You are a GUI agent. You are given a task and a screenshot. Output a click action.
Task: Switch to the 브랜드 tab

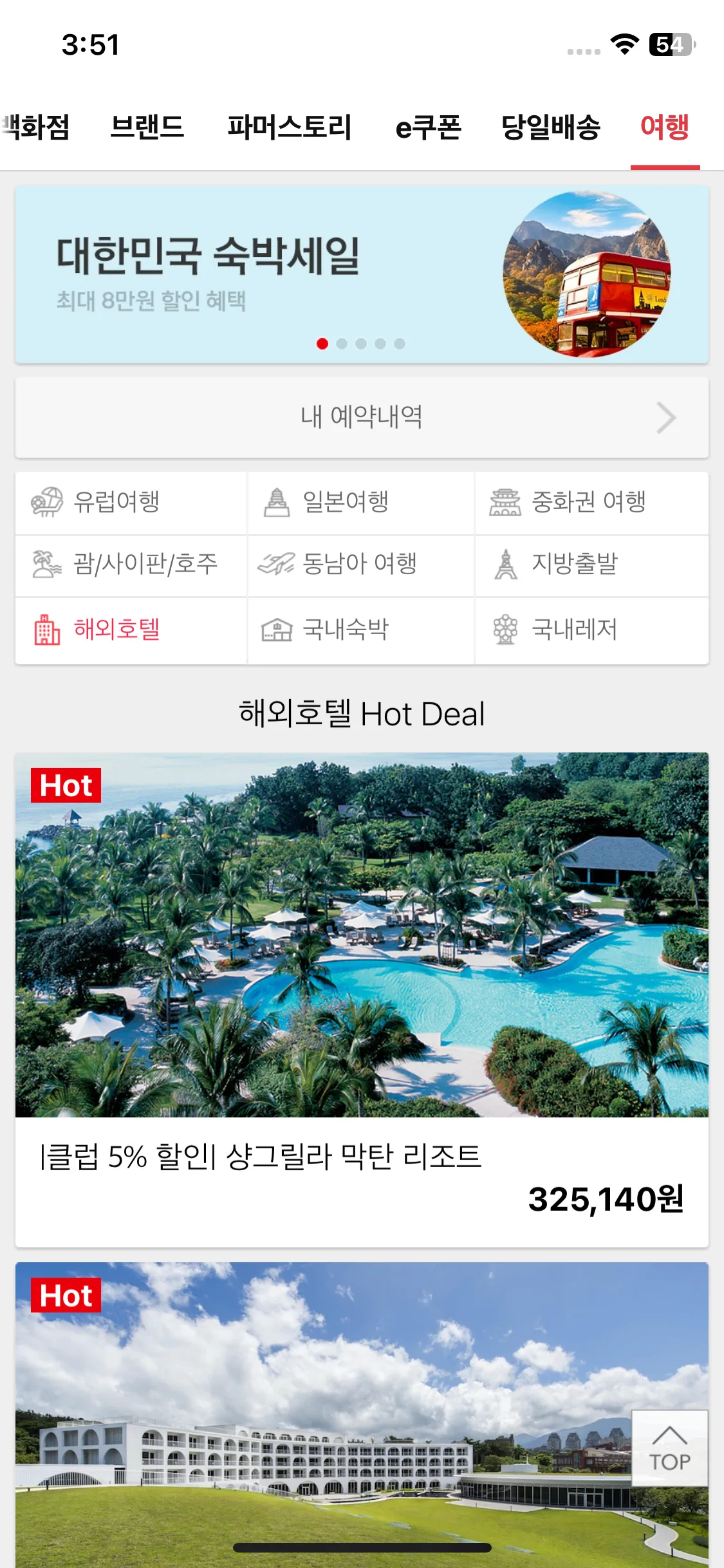[x=147, y=127]
